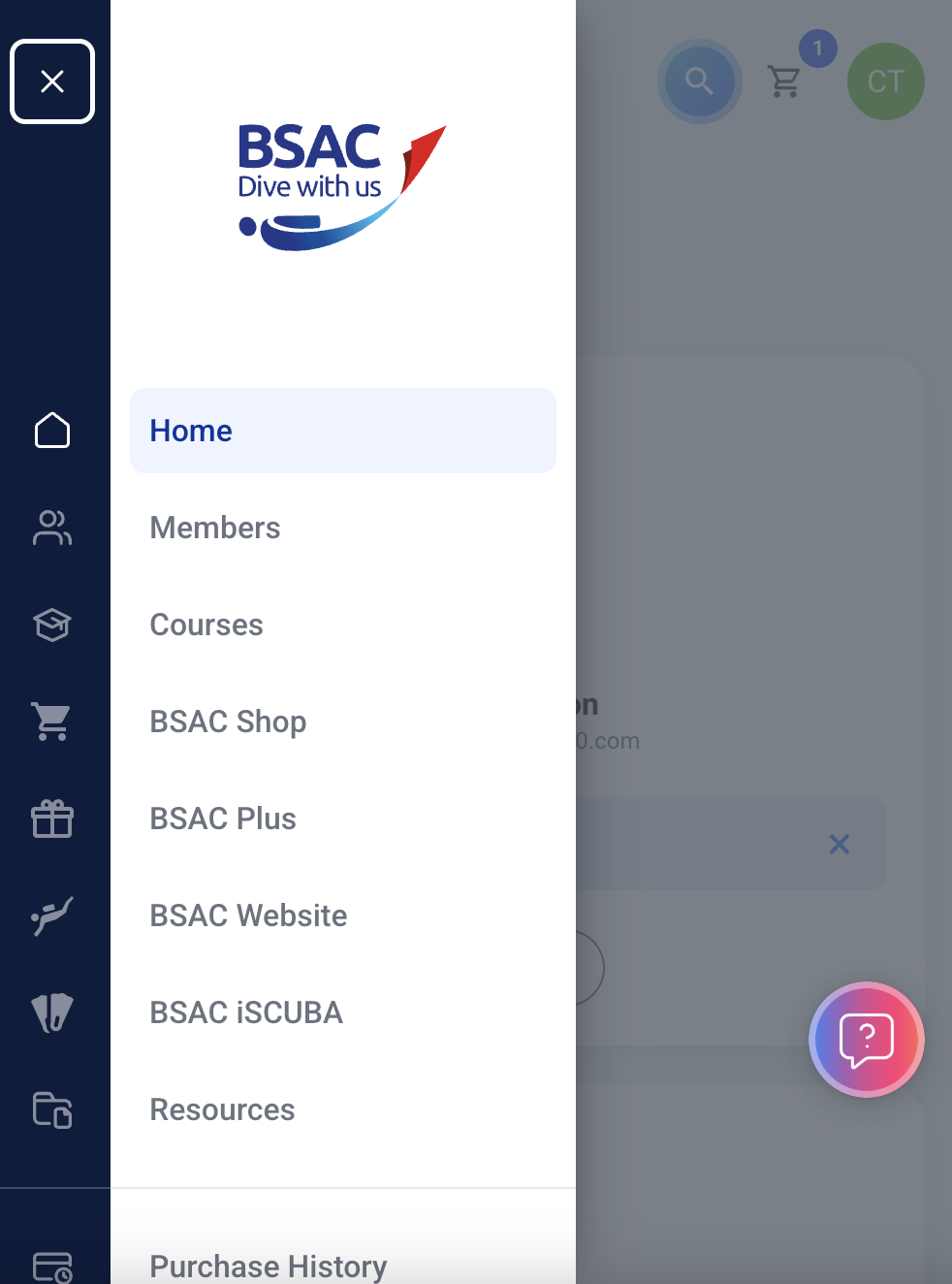Open the Members section
952x1284 pixels.
(215, 528)
